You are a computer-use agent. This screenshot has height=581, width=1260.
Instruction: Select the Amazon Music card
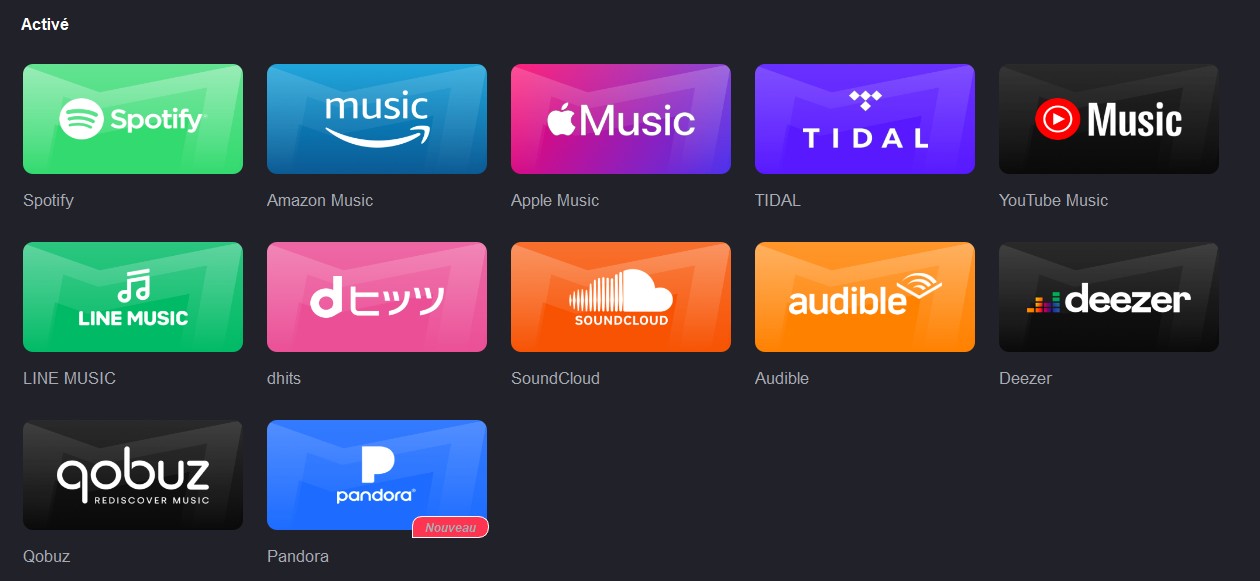click(x=377, y=119)
